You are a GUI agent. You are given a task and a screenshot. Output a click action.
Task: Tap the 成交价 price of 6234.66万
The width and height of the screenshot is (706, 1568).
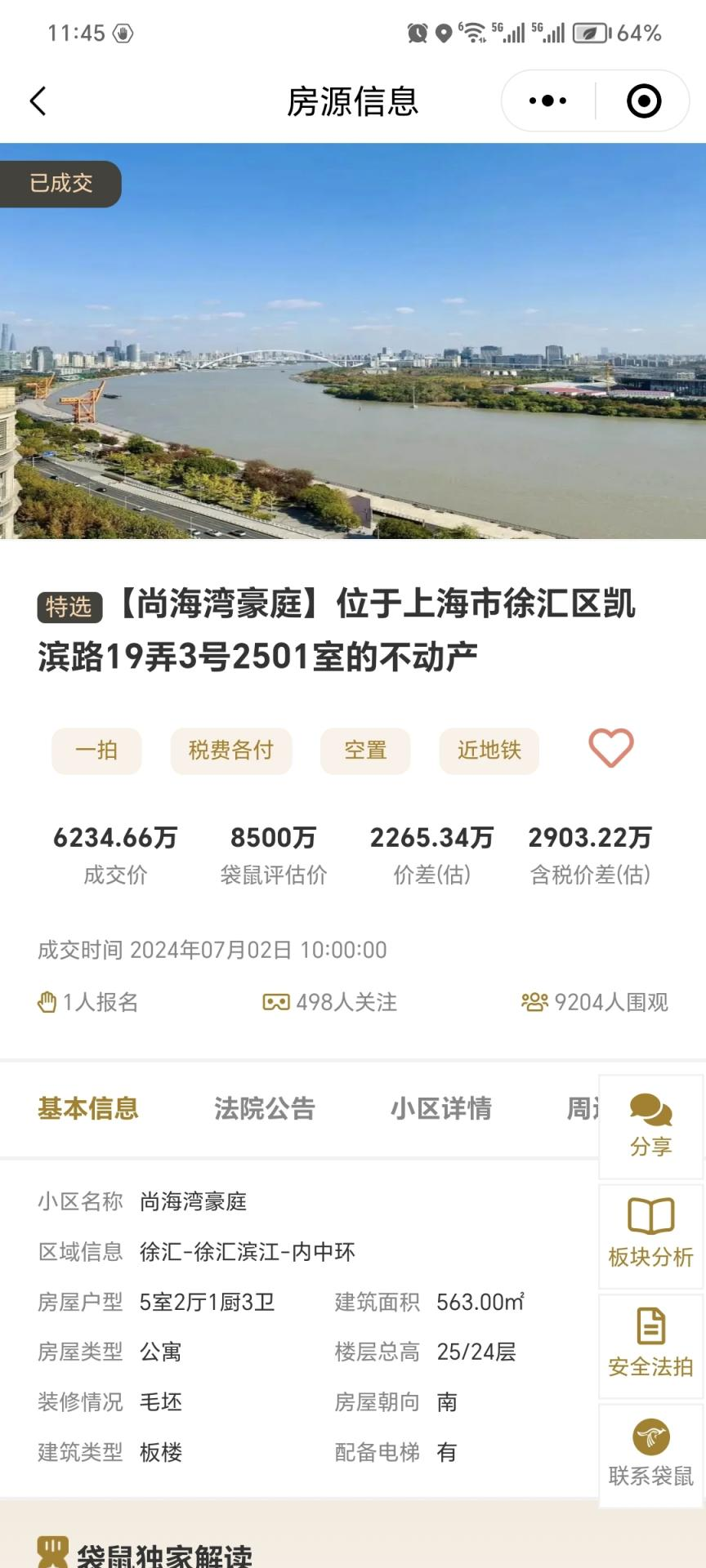[114, 838]
